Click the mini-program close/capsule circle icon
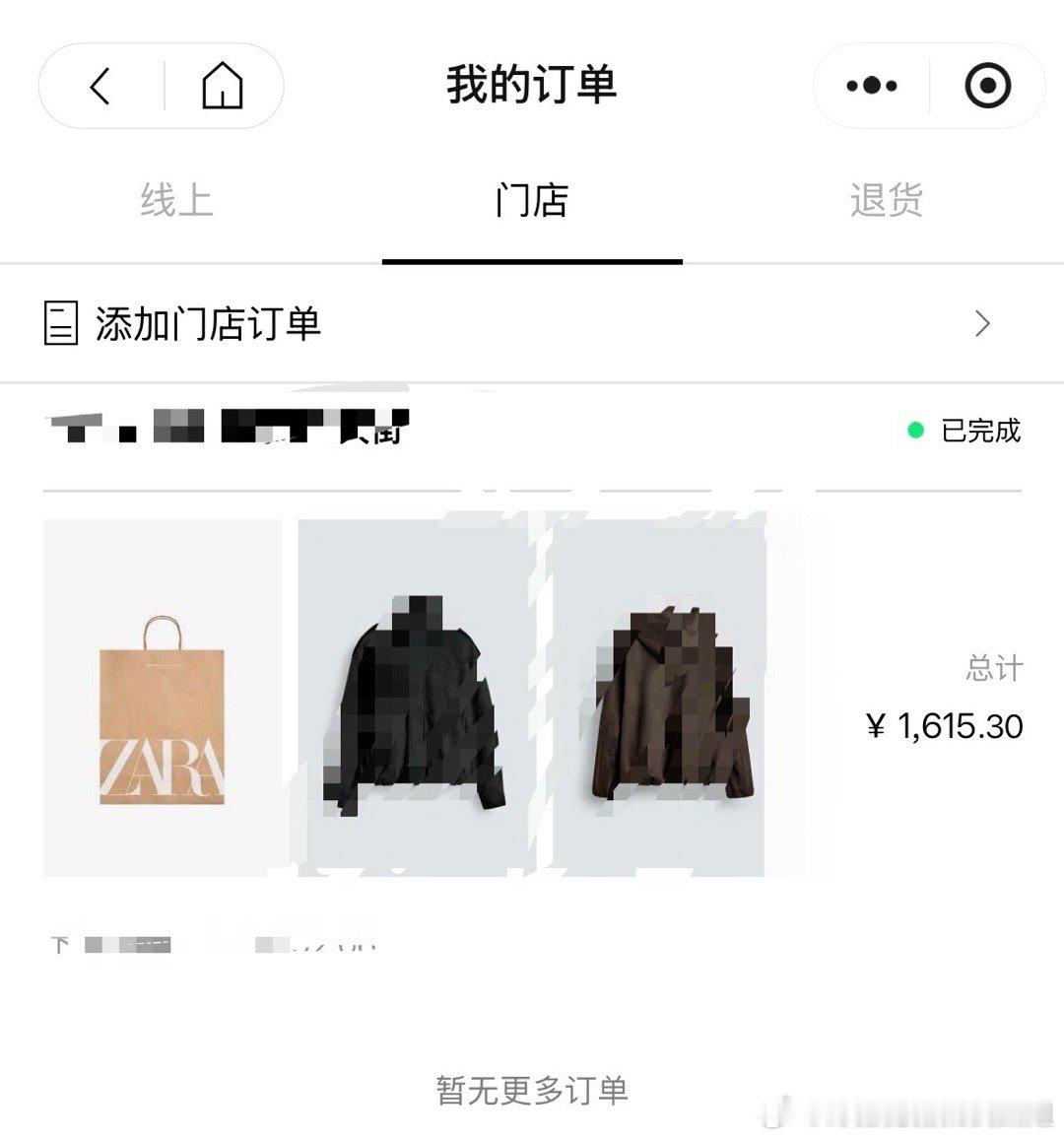 click(988, 86)
